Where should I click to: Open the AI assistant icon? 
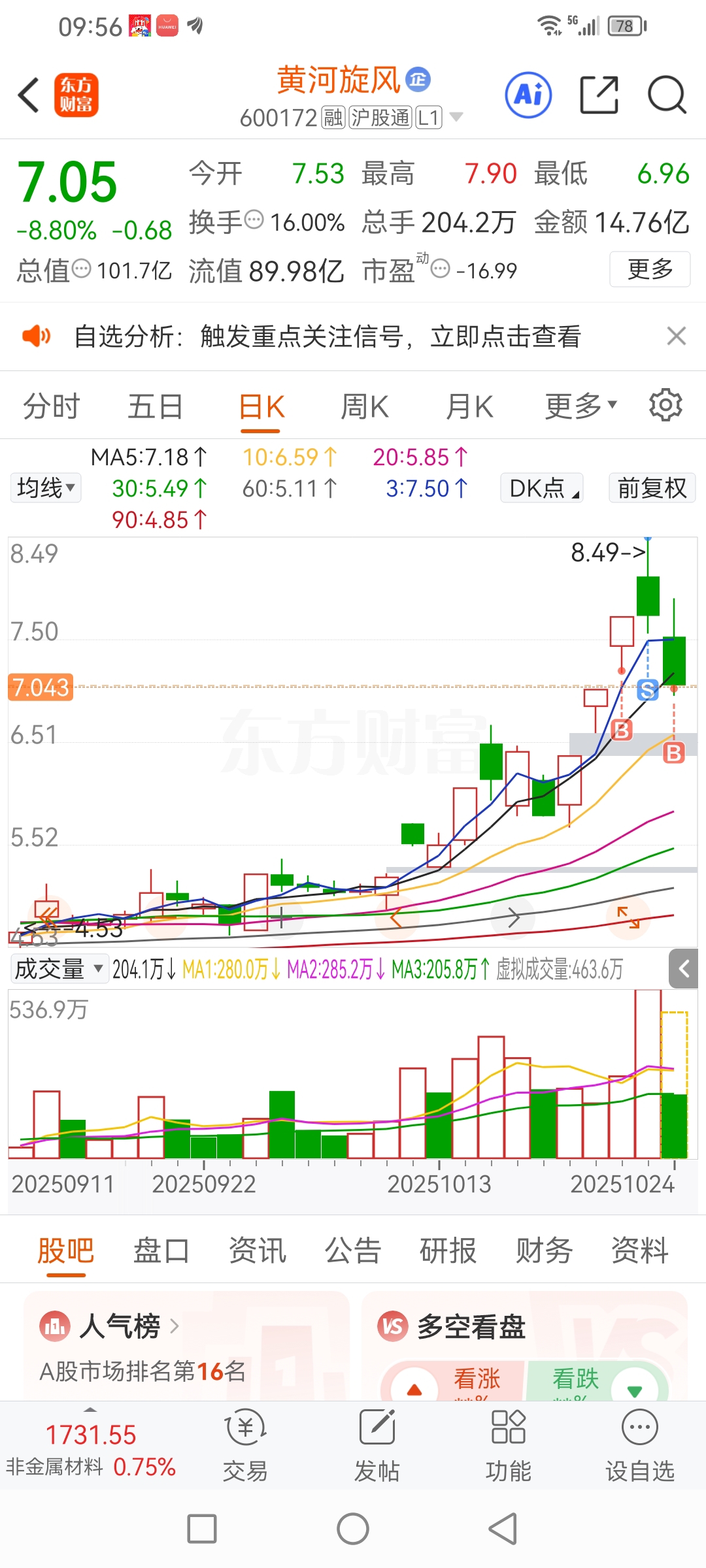[528, 95]
